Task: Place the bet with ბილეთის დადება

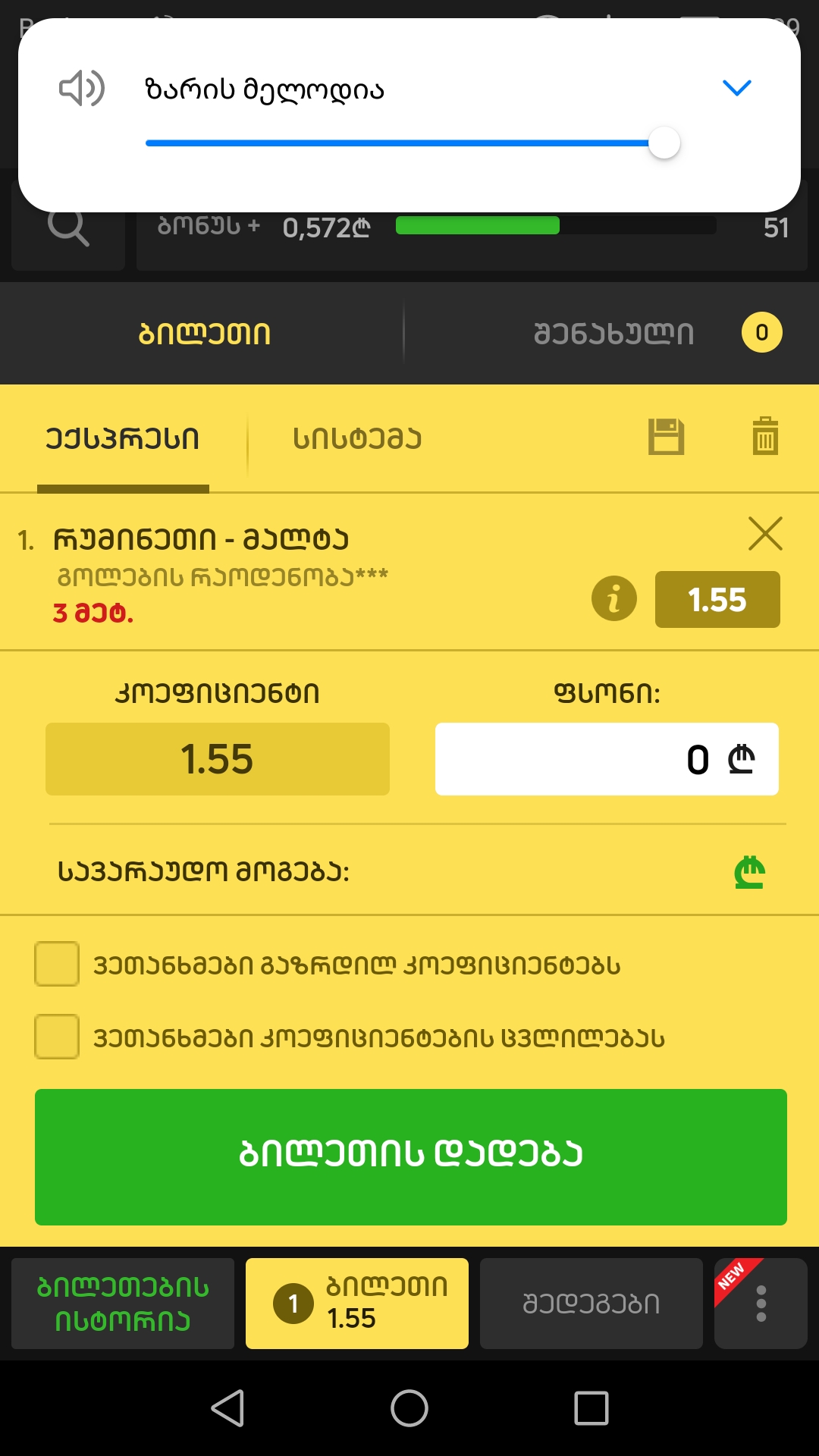Action: [x=410, y=1156]
